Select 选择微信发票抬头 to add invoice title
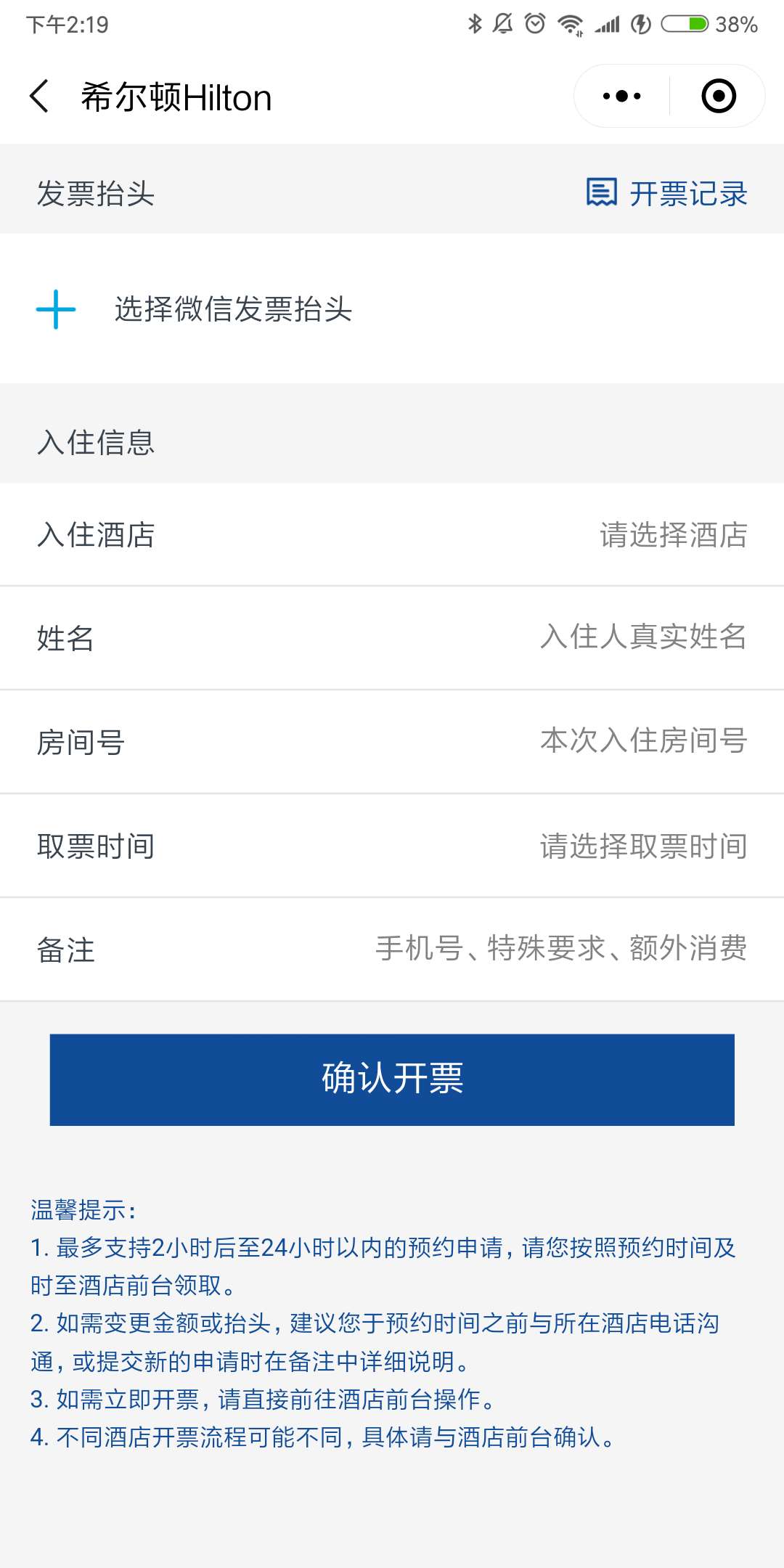Viewport: 784px width, 1568px height. click(392, 309)
